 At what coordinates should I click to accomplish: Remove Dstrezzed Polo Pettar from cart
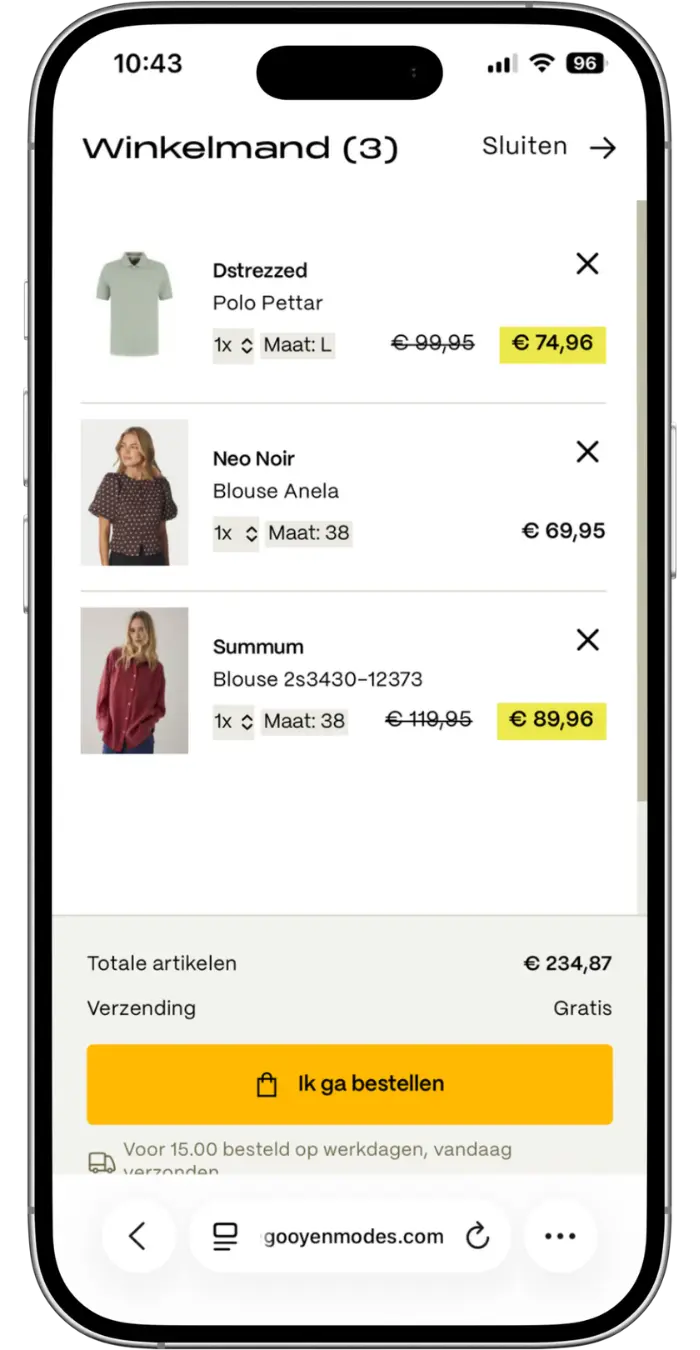[588, 264]
